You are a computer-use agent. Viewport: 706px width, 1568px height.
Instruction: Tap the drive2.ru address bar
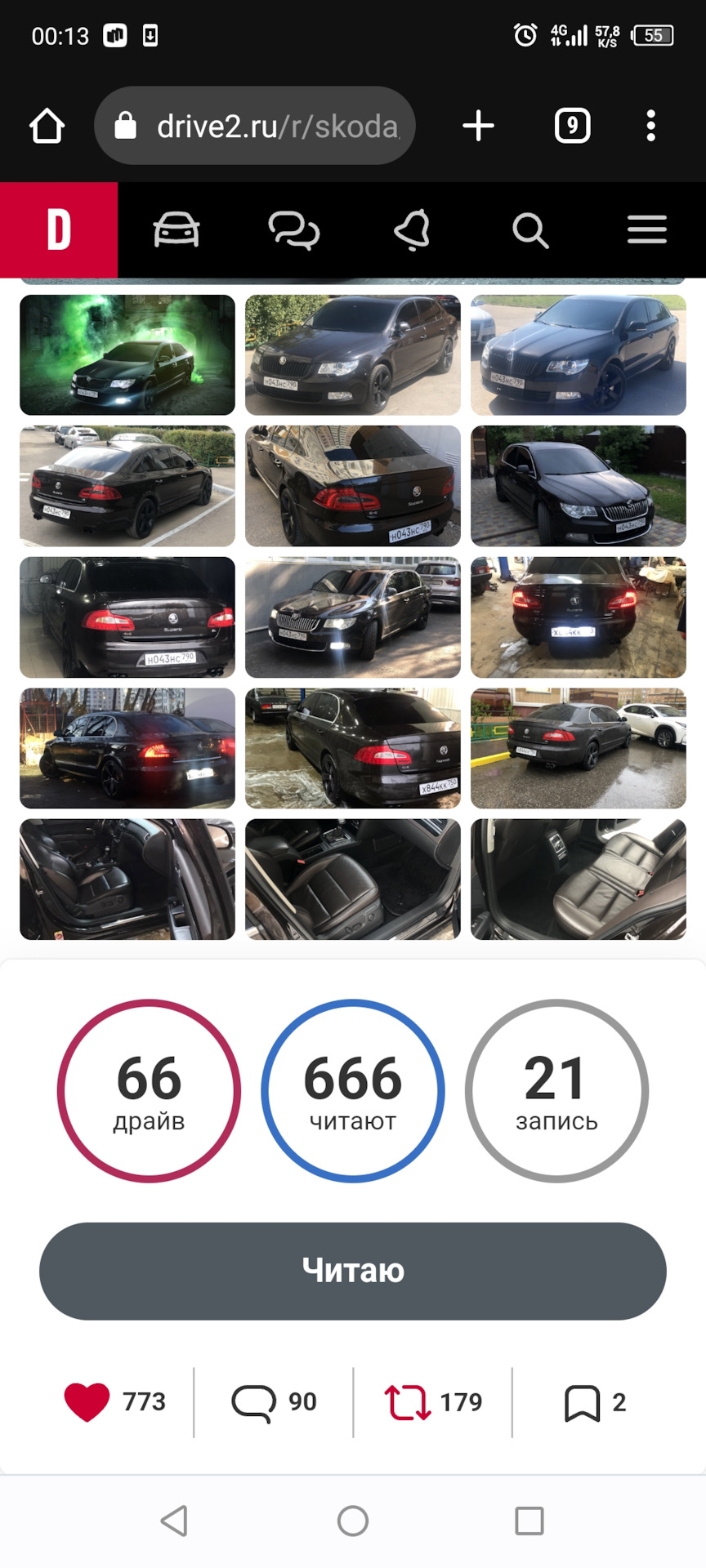pyautogui.click(x=255, y=126)
